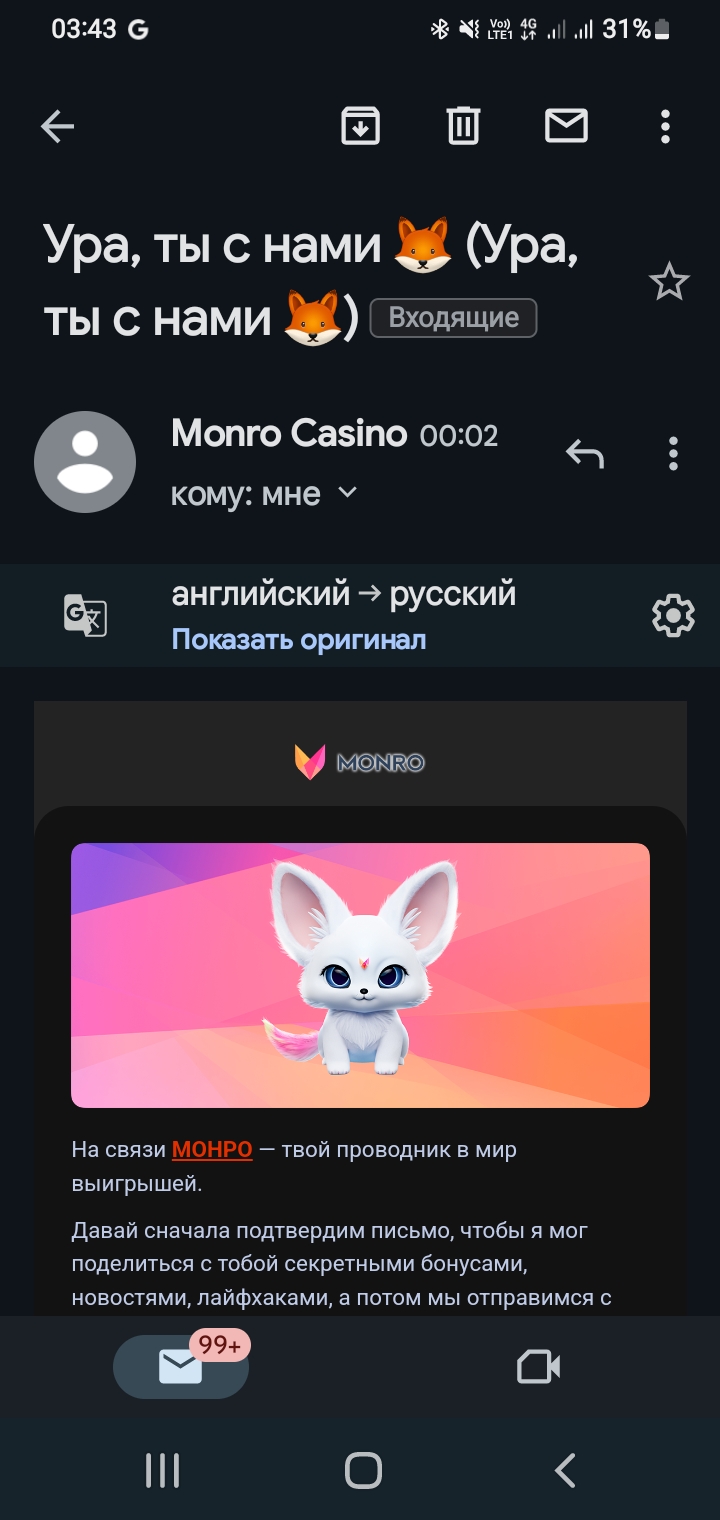Image resolution: width=720 pixels, height=1520 pixels.
Task: Open the sender's profile avatar
Action: click(85, 462)
